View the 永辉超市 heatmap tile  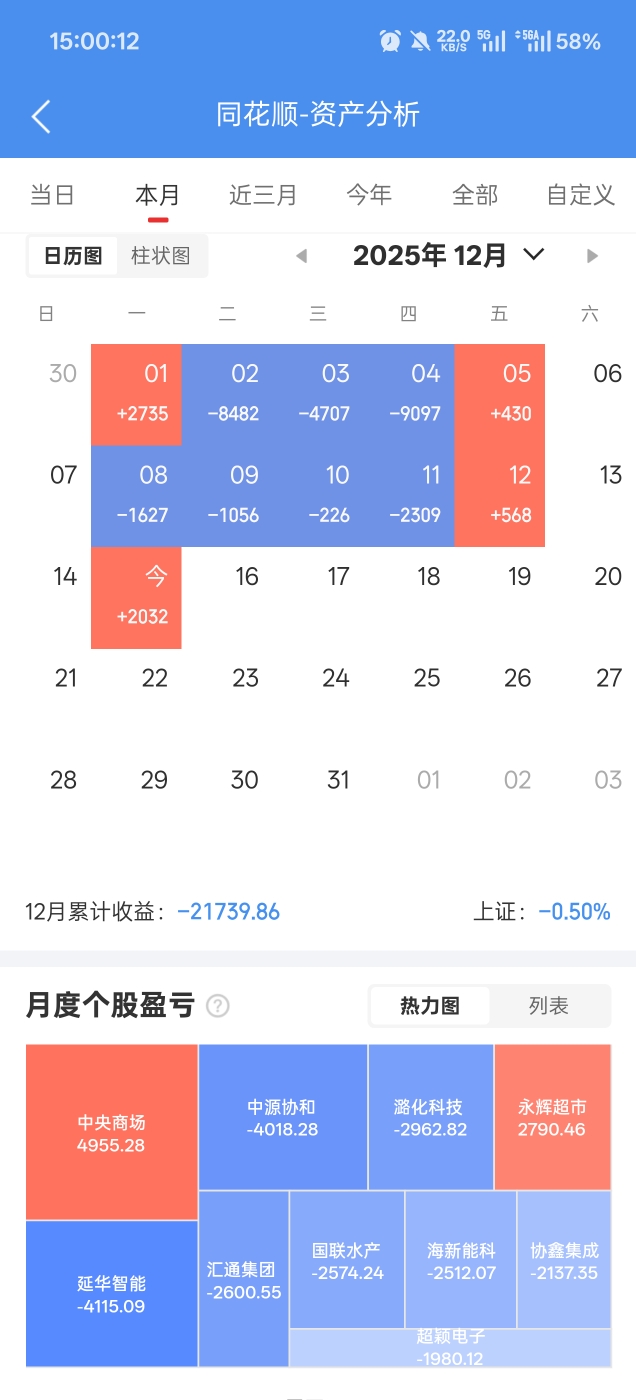(552, 1117)
